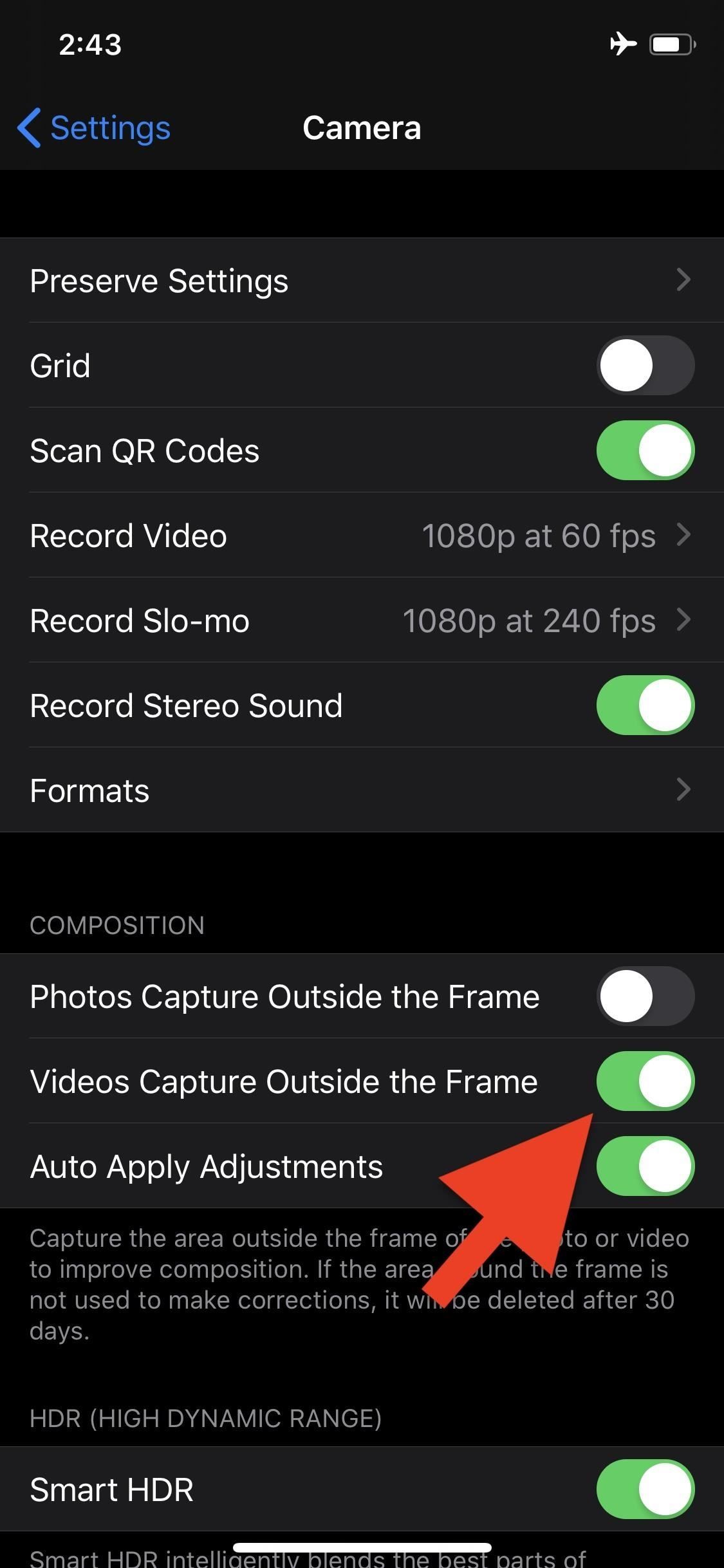Expand Record Video resolution options
724x1568 pixels.
(362, 535)
